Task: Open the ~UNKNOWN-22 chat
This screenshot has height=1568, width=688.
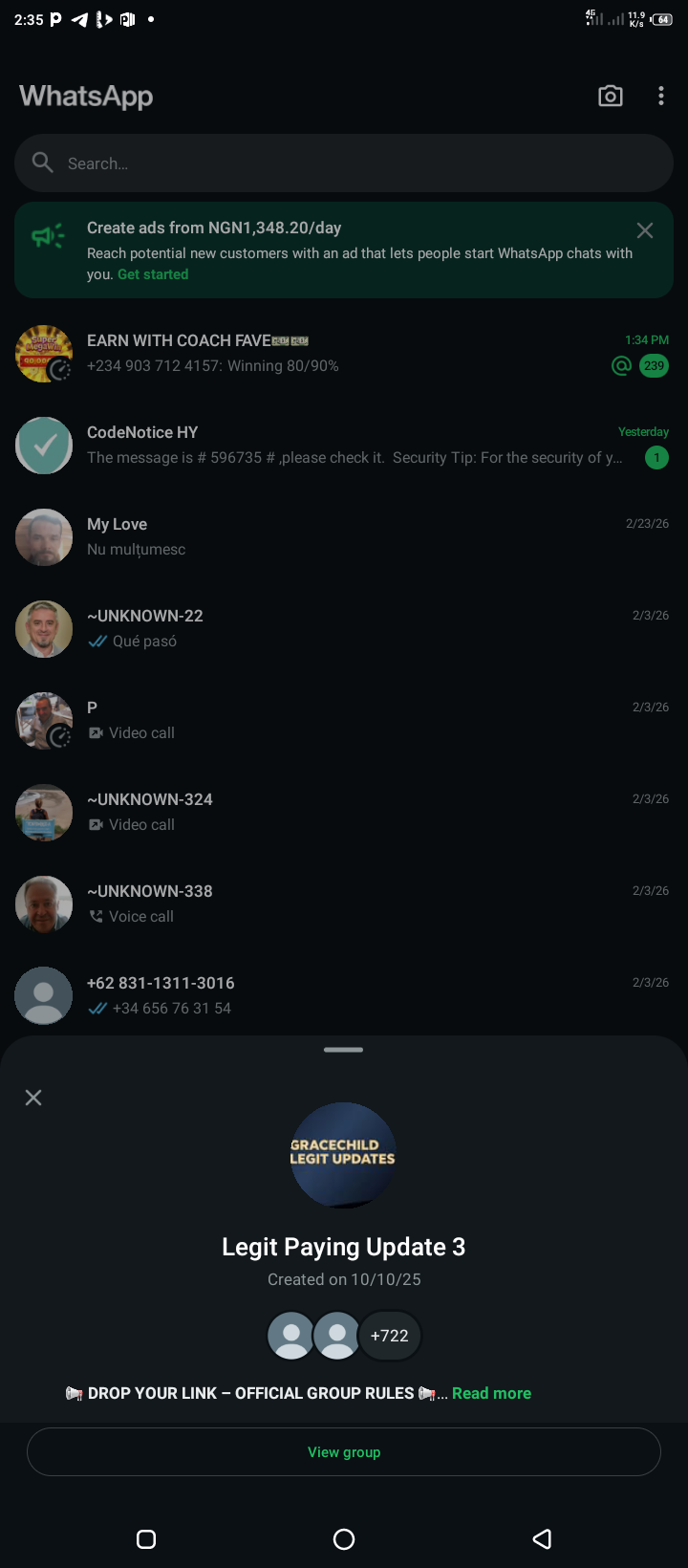Action: 344,628
